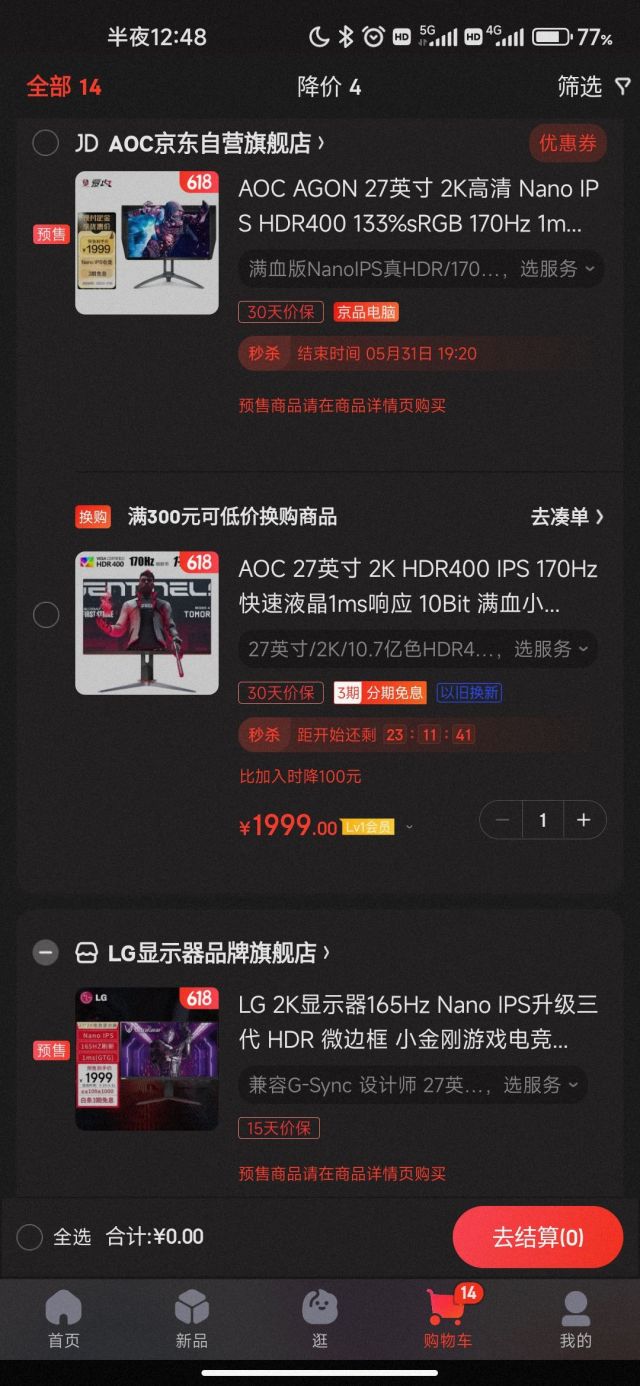This screenshot has width=640, height=1386.
Task: Switch to the 全部 tab
Action: (63, 87)
